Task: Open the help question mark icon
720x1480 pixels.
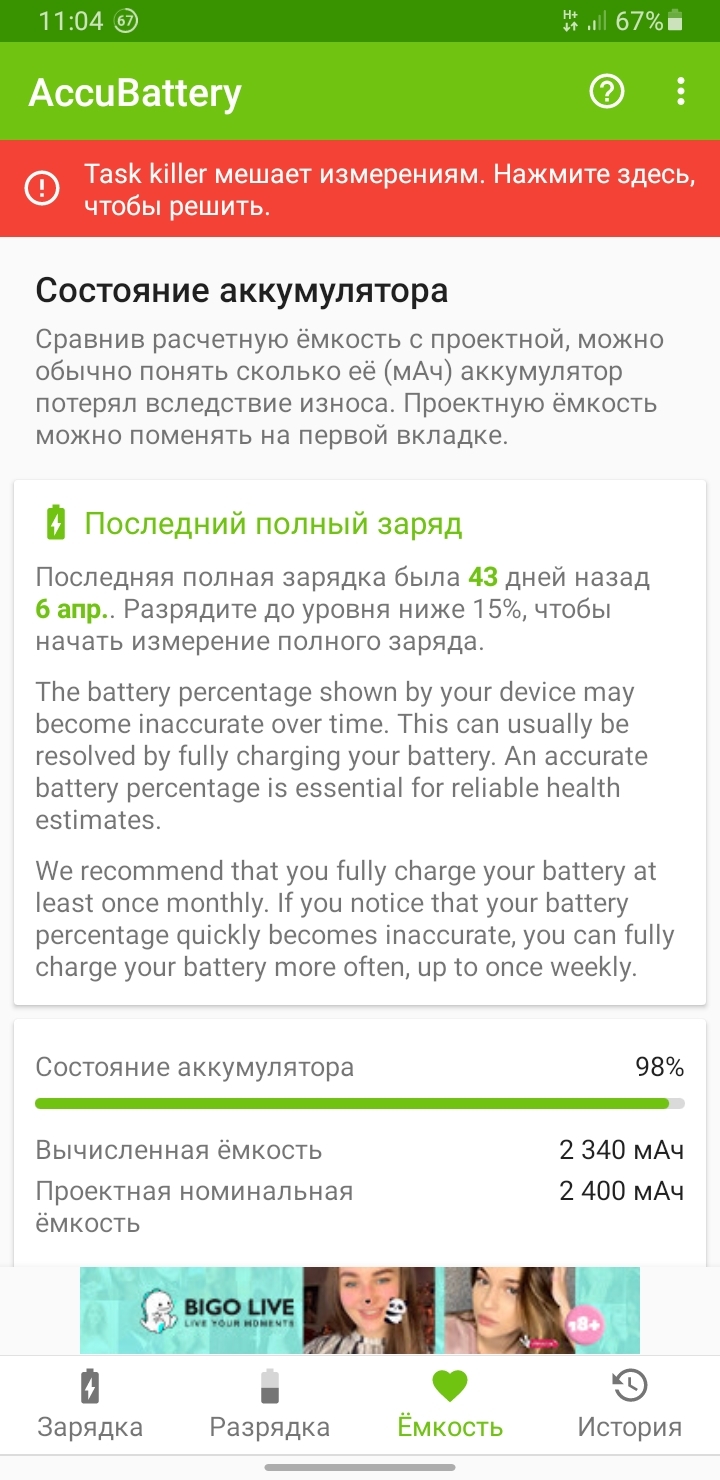Action: (x=607, y=92)
